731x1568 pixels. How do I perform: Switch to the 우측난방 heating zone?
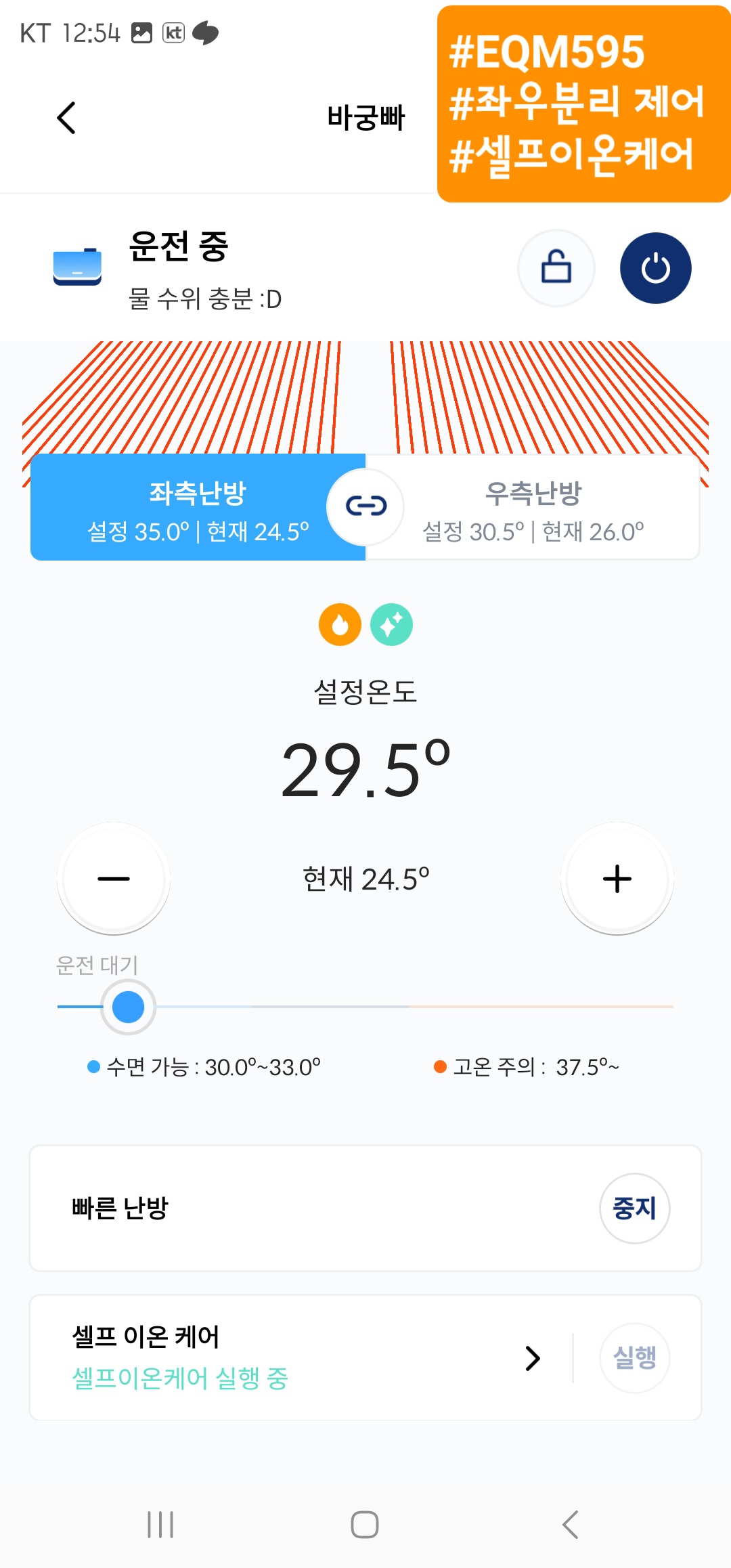[x=535, y=506]
